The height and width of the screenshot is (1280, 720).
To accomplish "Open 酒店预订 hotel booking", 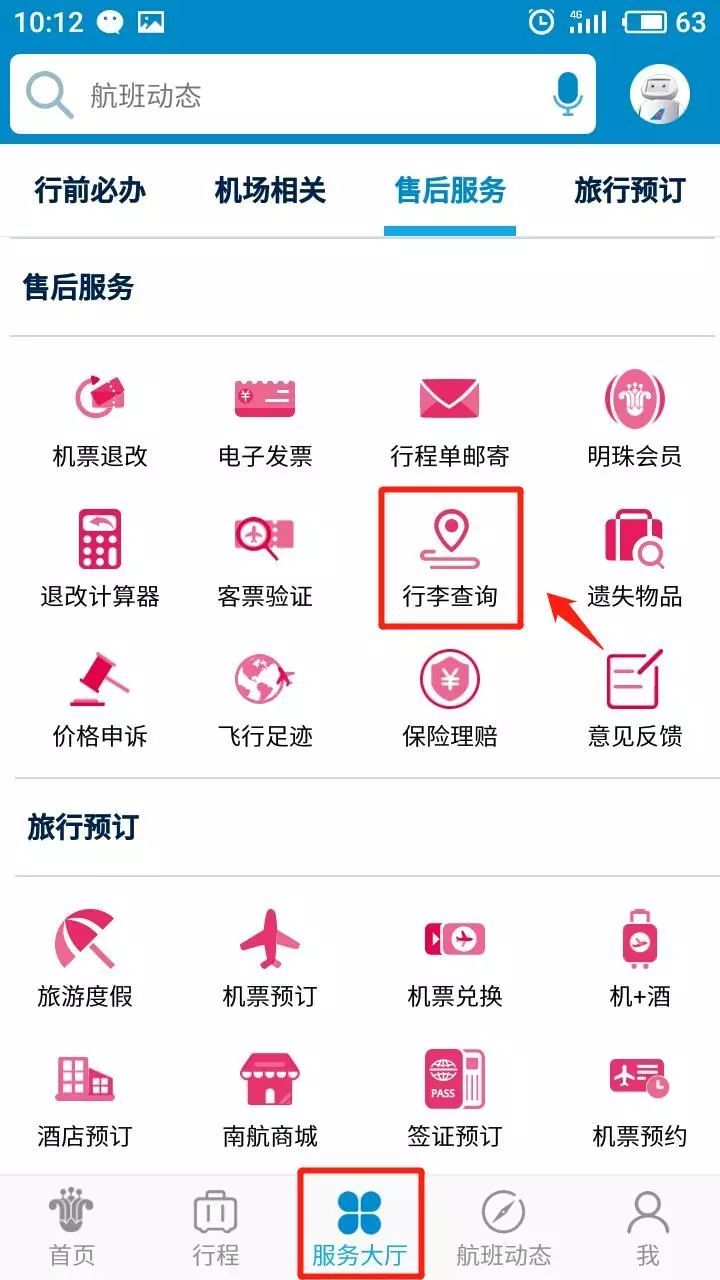I will [85, 1098].
